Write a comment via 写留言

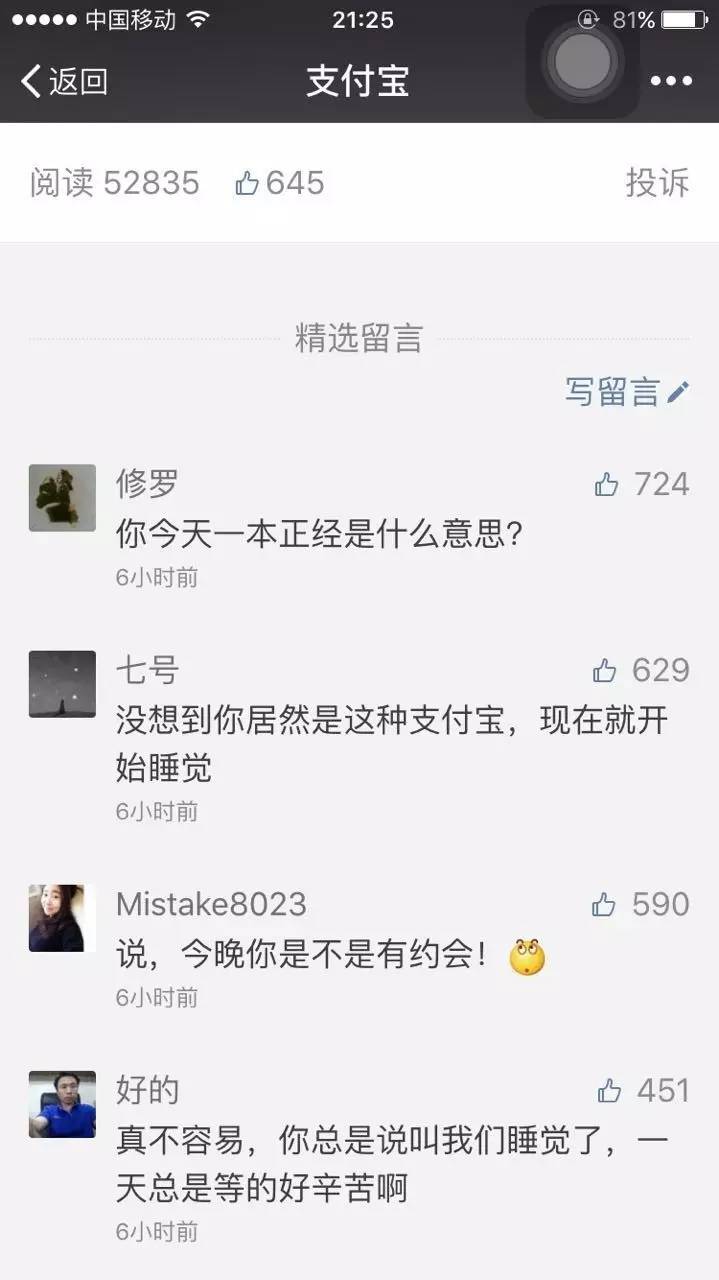pos(627,392)
